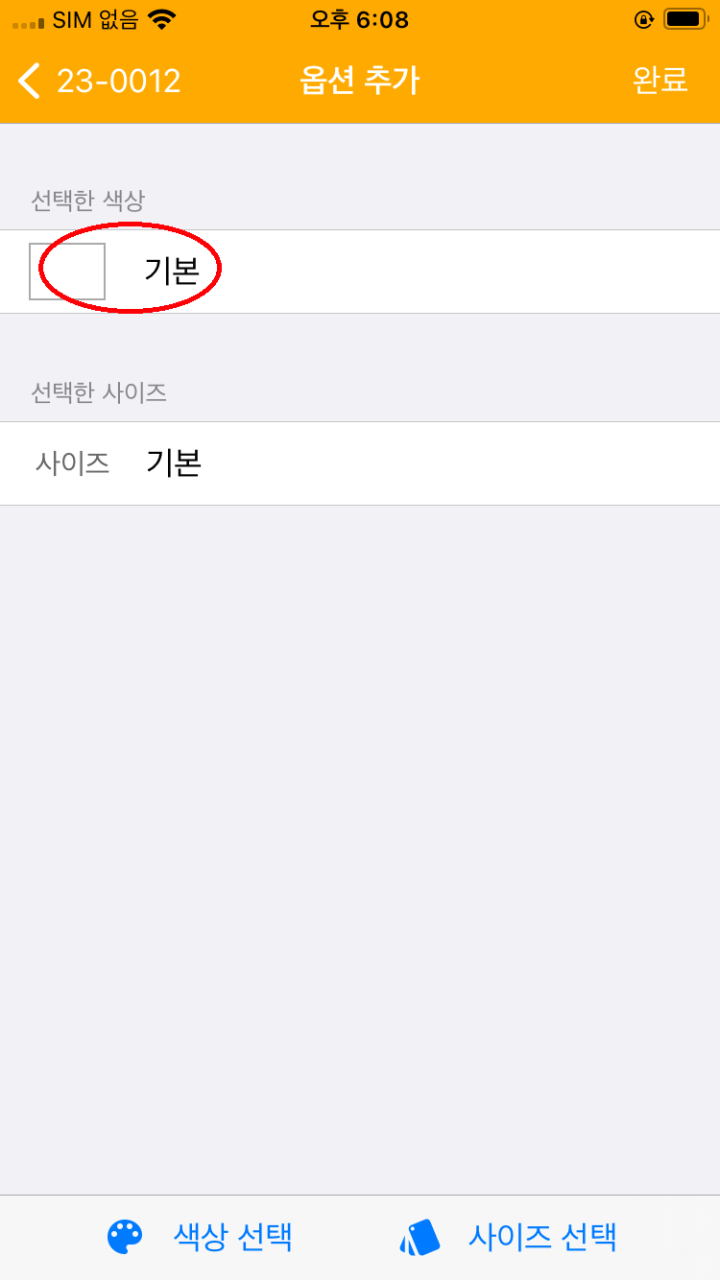
Task: Tap 색상 선택 in the bottom toolbar
Action: pyautogui.click(x=200, y=1237)
